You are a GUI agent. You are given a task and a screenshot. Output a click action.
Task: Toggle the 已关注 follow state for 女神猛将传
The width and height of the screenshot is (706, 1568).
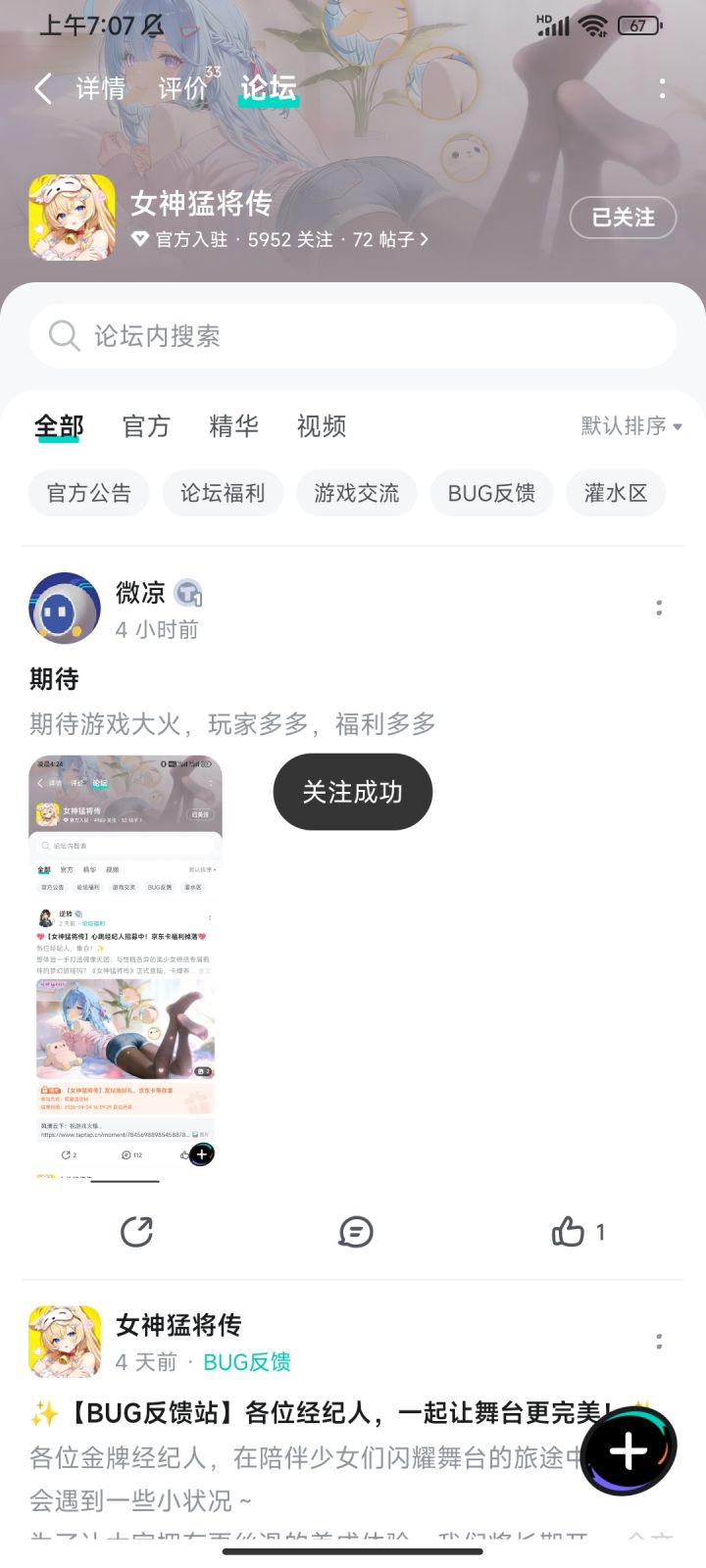tap(623, 218)
